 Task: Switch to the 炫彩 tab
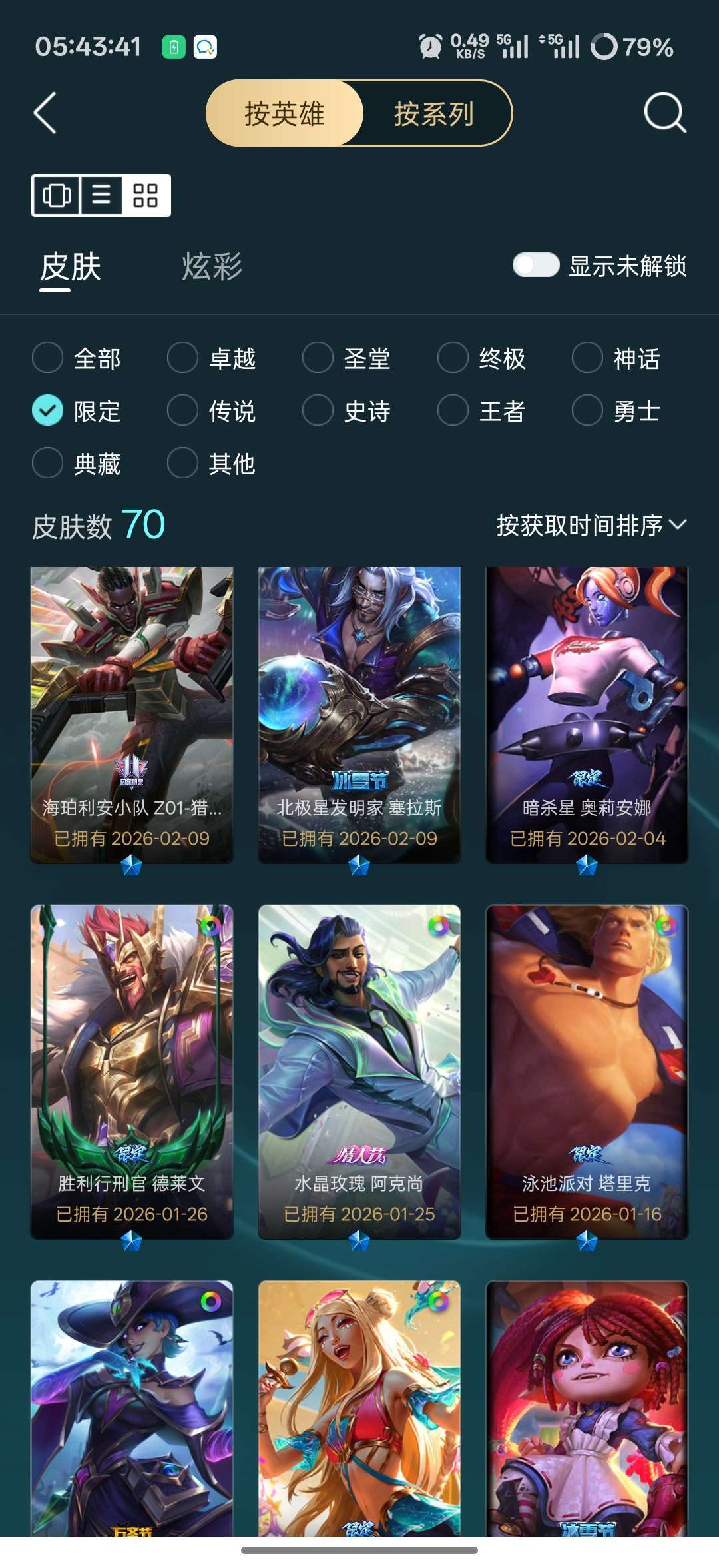[x=210, y=266]
